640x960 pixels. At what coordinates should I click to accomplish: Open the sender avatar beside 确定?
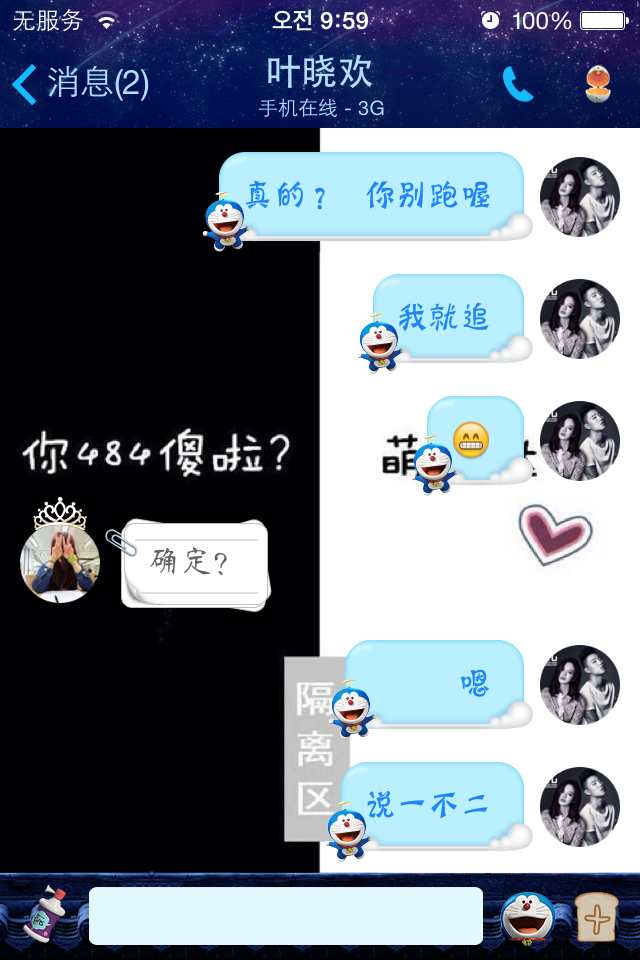(x=60, y=563)
